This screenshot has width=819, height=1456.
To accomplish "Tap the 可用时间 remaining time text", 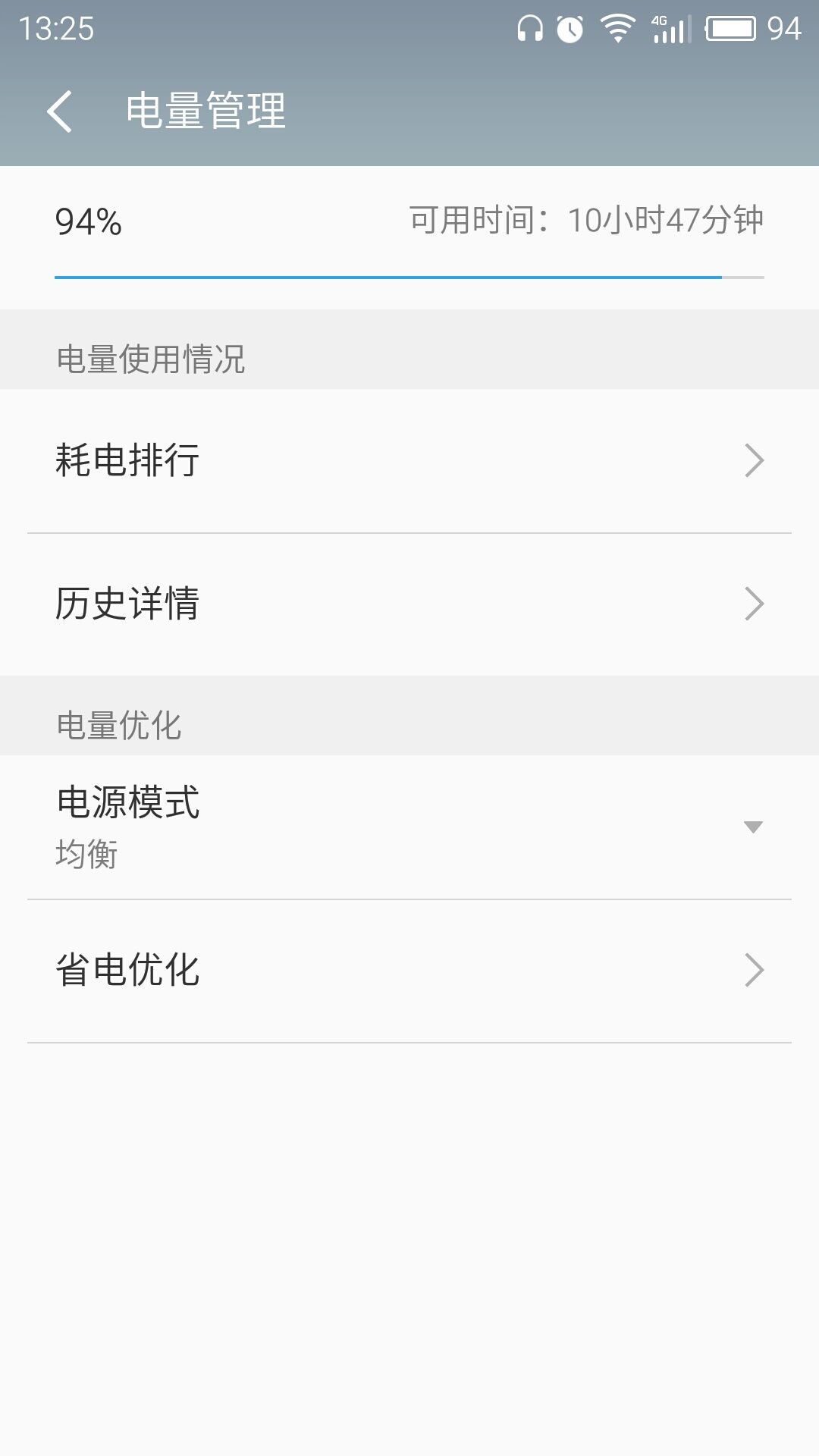I will coord(586,219).
